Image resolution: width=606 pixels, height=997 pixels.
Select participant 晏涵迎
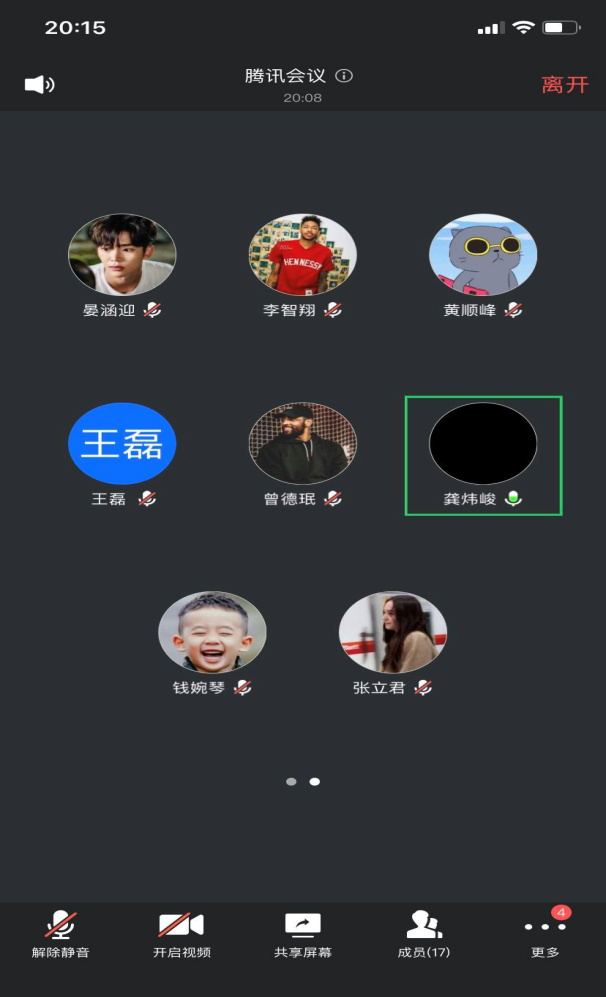[x=122, y=255]
